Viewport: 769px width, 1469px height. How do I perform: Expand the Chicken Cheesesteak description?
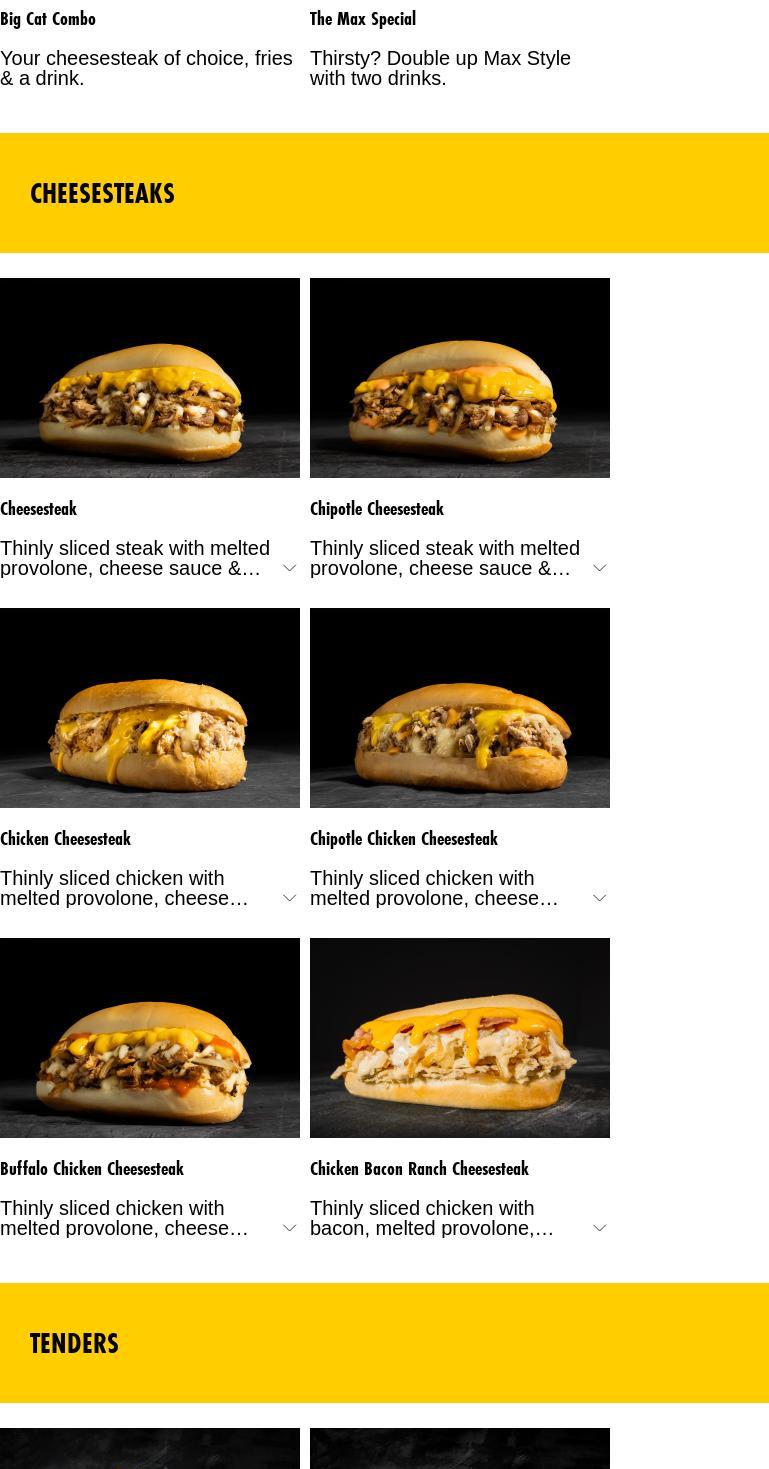[x=290, y=898]
